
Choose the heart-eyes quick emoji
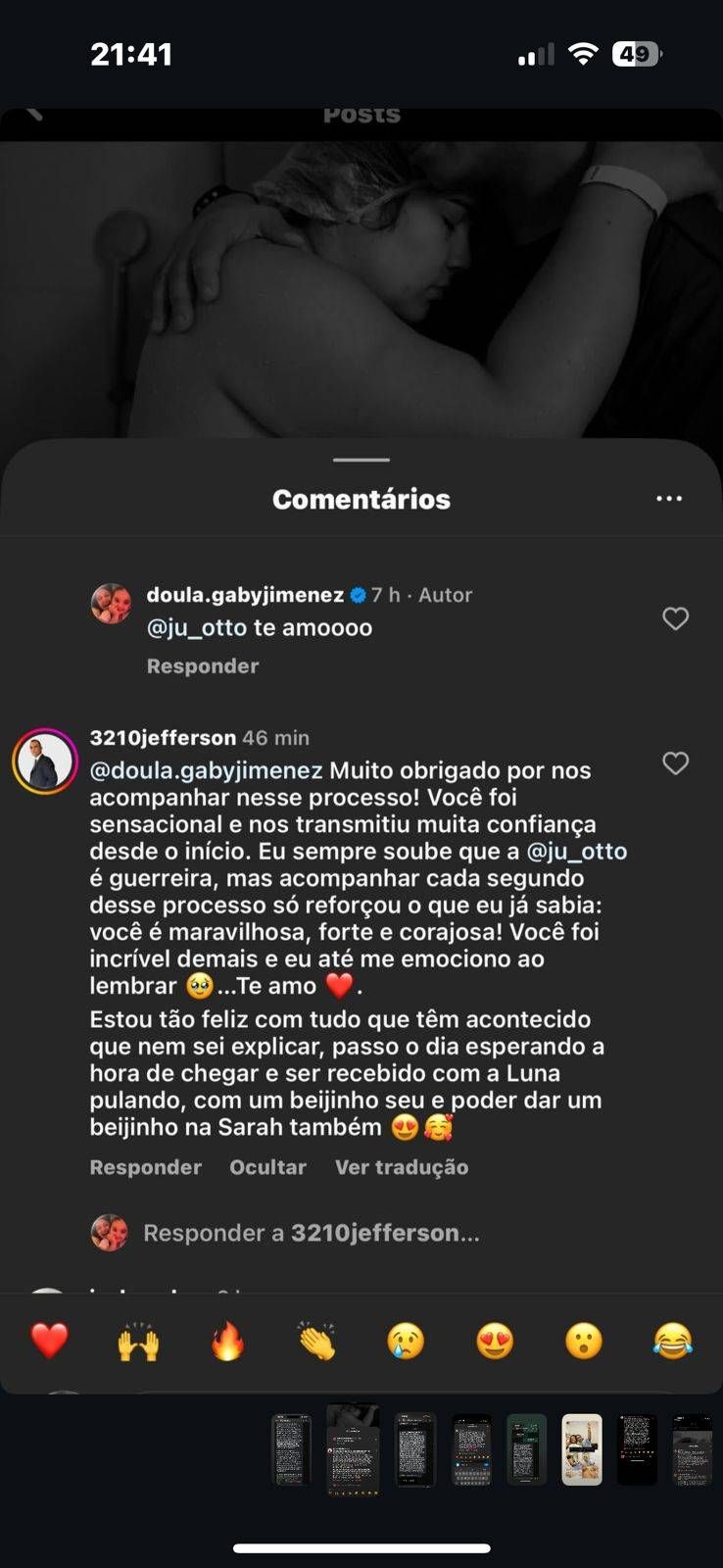pos(495,1341)
